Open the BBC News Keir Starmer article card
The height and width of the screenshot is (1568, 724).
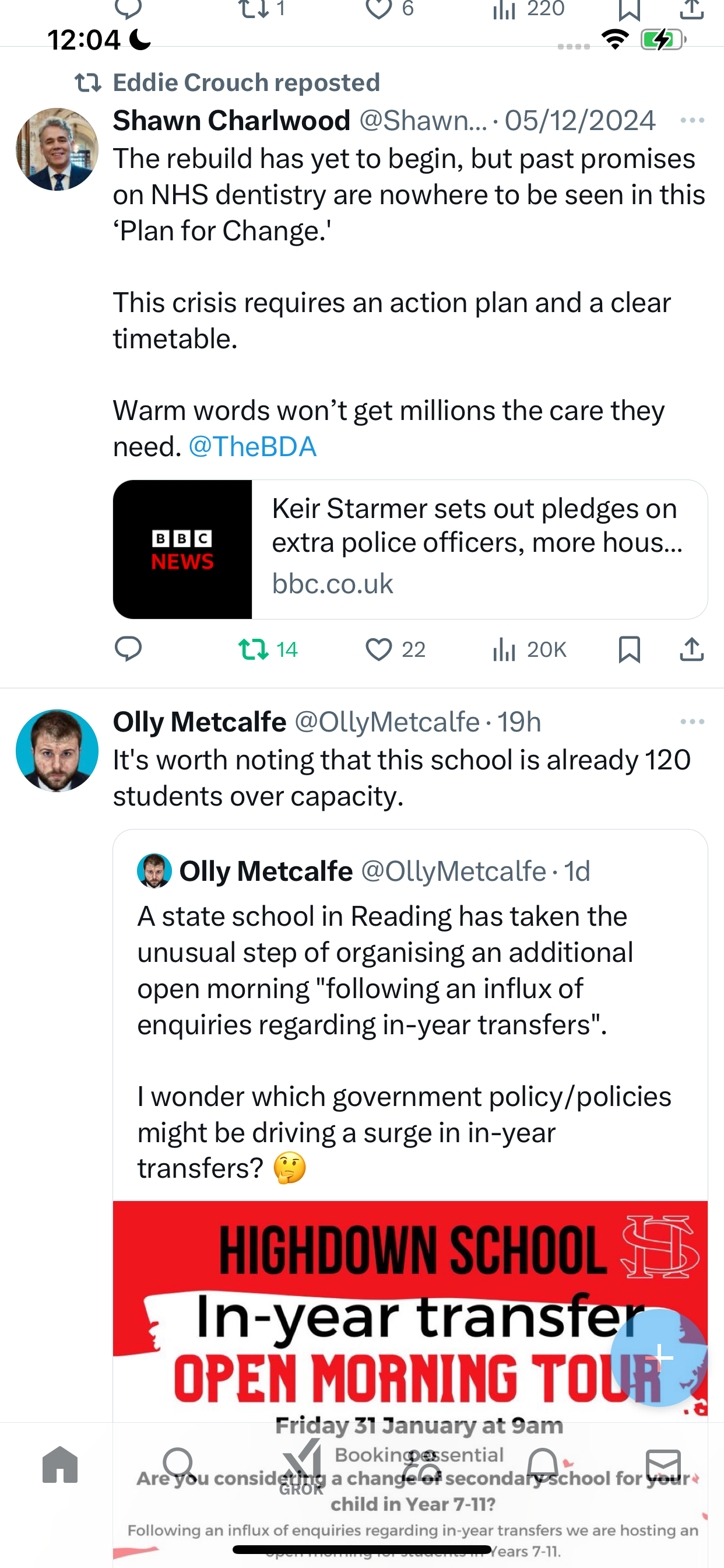click(410, 549)
